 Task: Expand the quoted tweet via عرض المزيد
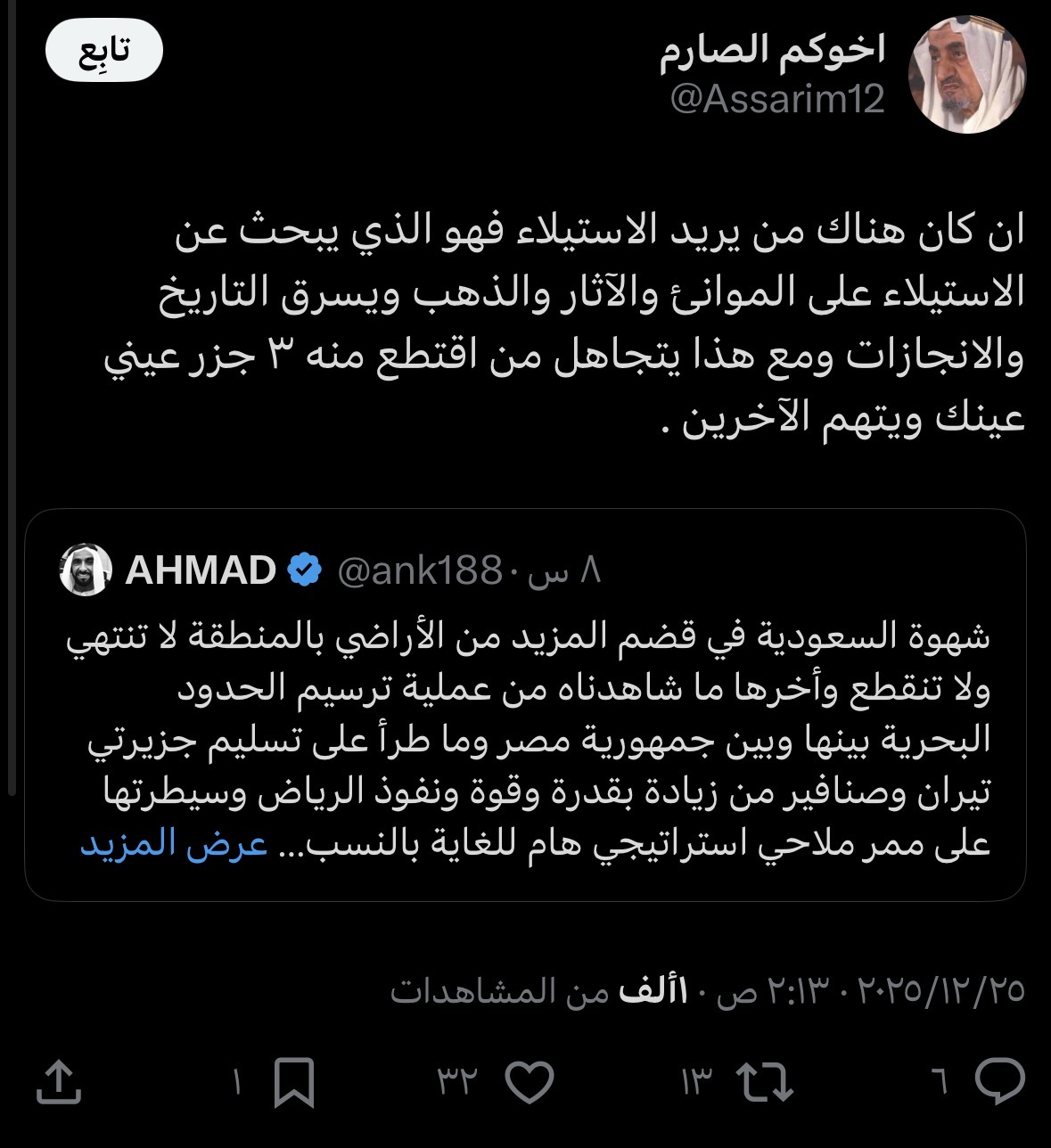[x=175, y=844]
